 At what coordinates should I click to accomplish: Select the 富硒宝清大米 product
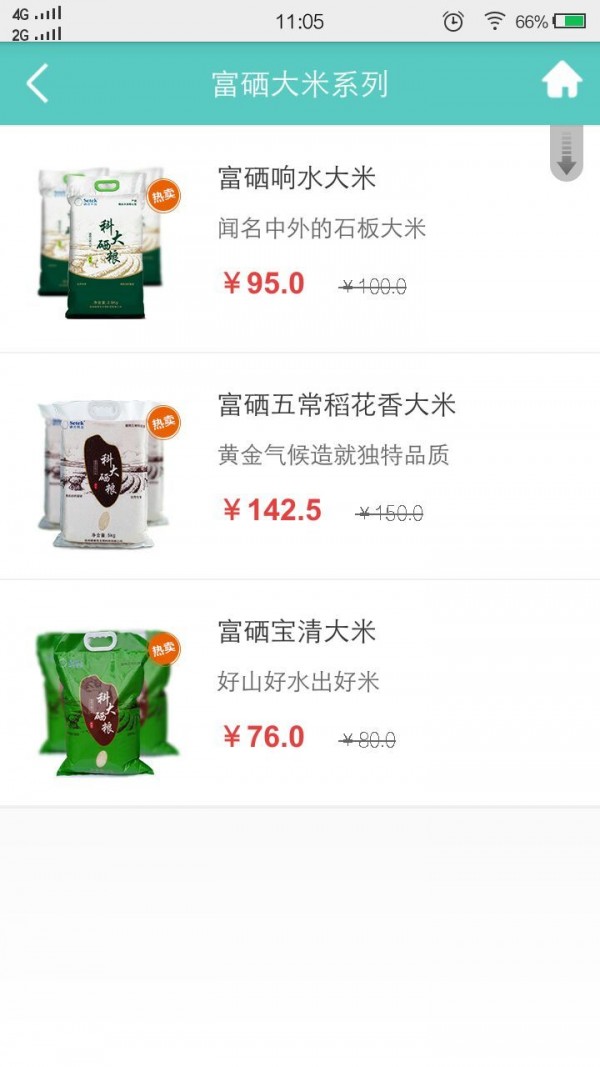pyautogui.click(x=297, y=632)
